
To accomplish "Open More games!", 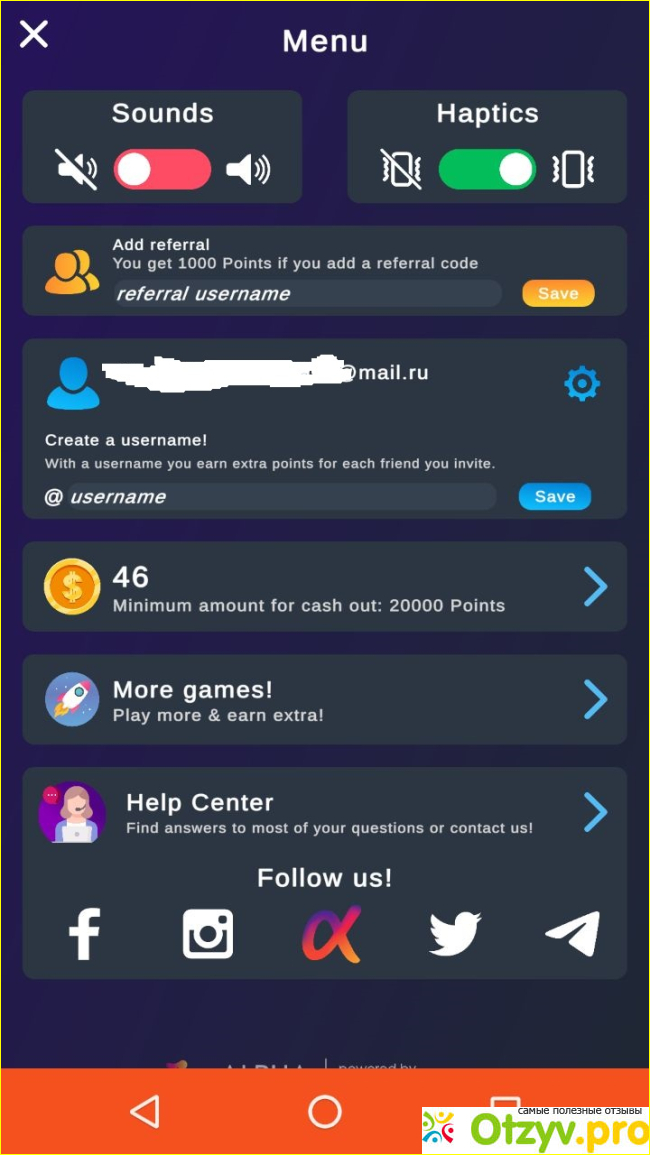I will tap(325, 700).
